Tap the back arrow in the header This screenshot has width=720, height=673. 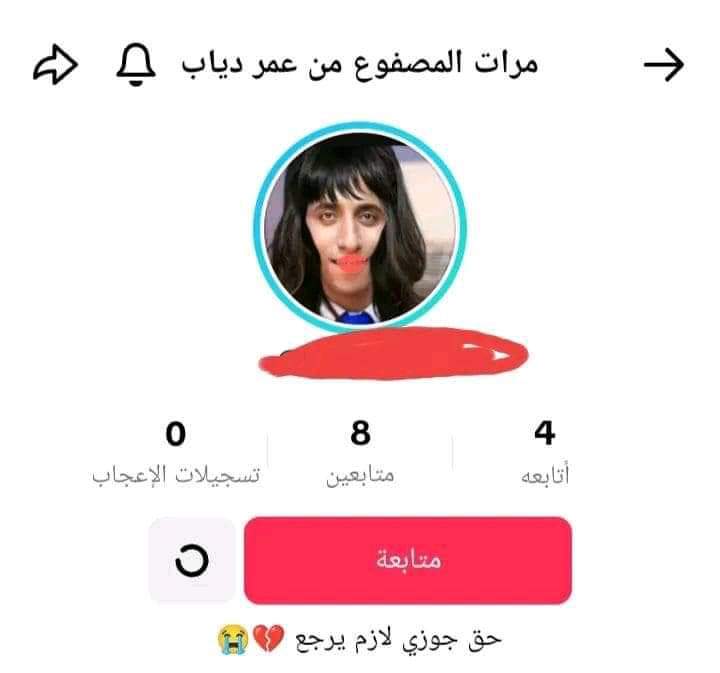pos(663,65)
